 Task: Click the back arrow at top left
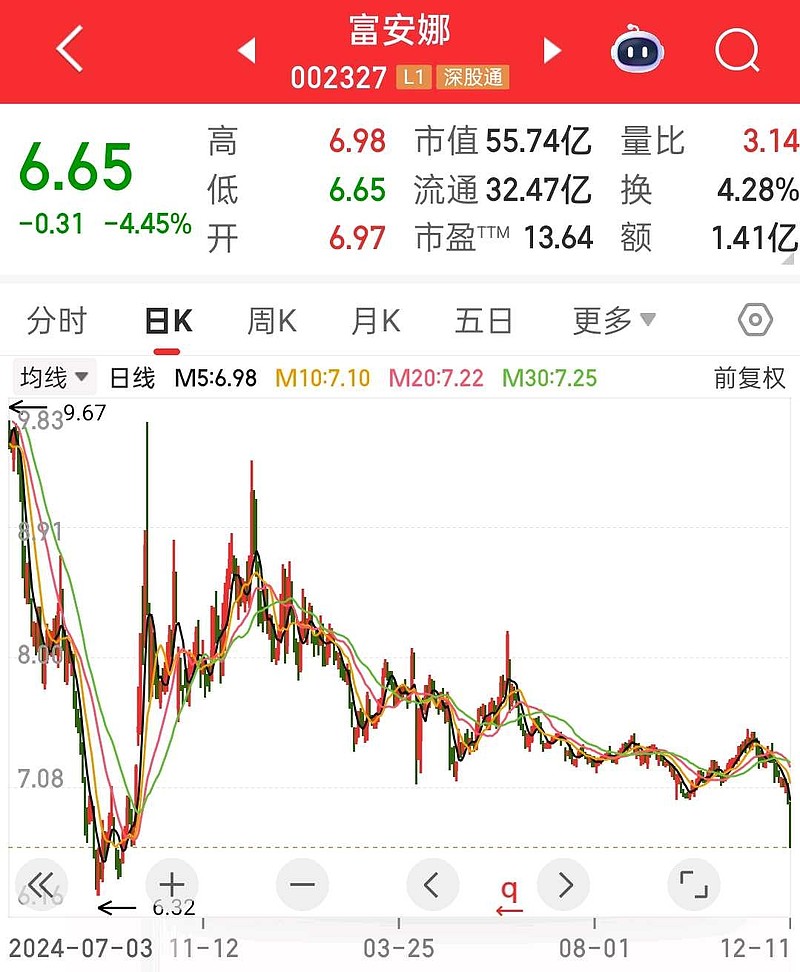66,47
